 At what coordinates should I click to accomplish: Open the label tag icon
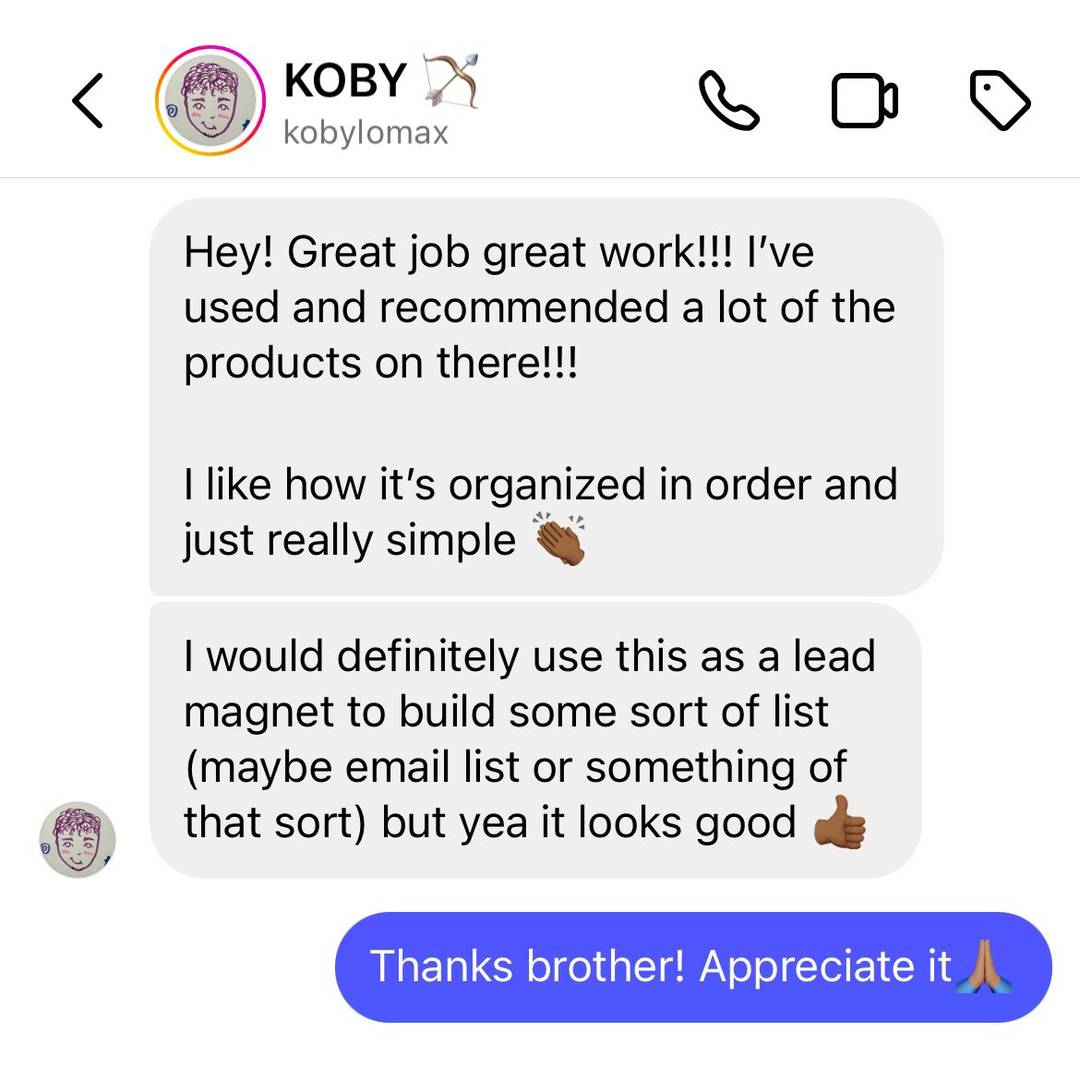coord(1001,101)
